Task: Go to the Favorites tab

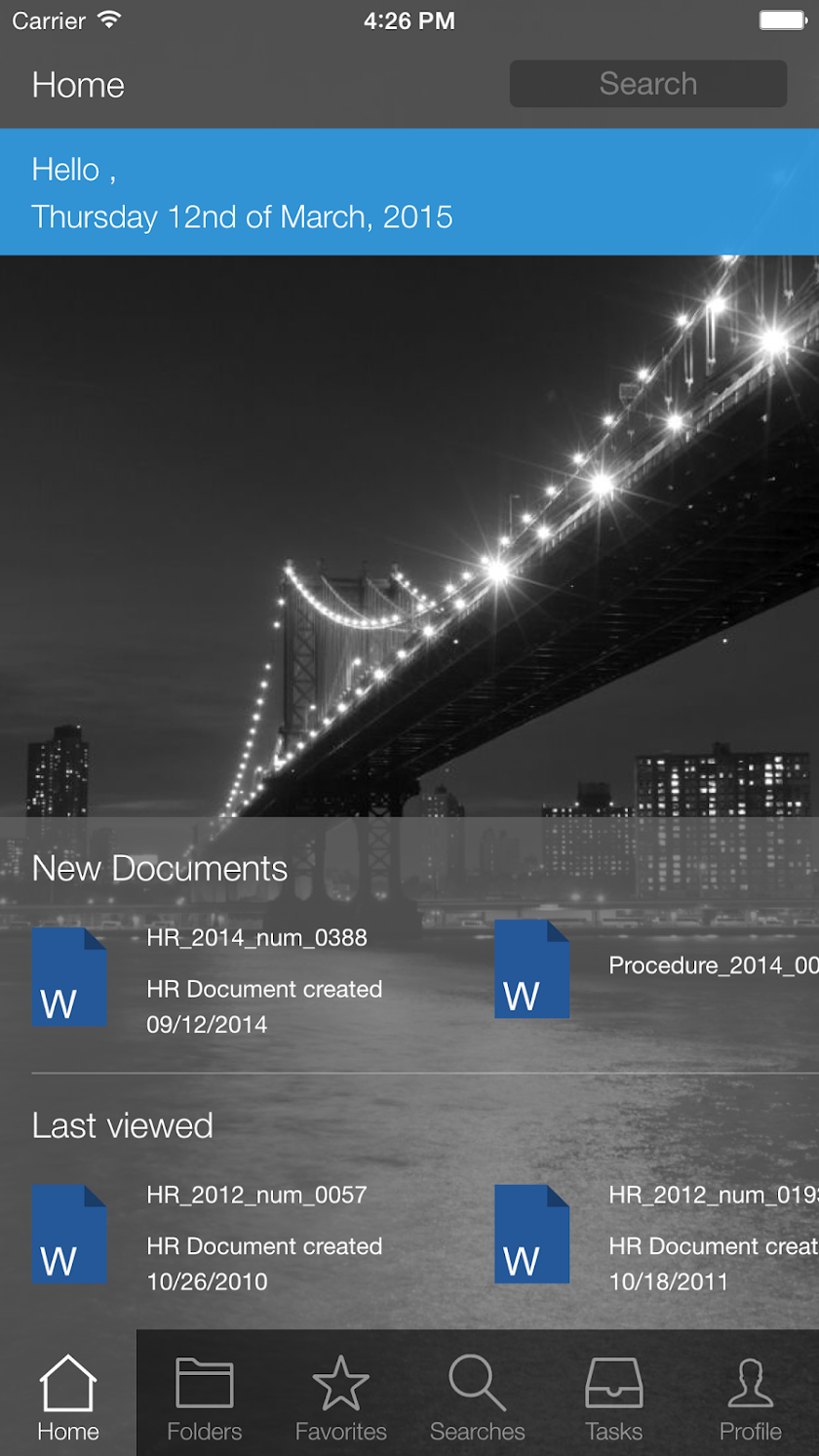Action: [341, 1397]
